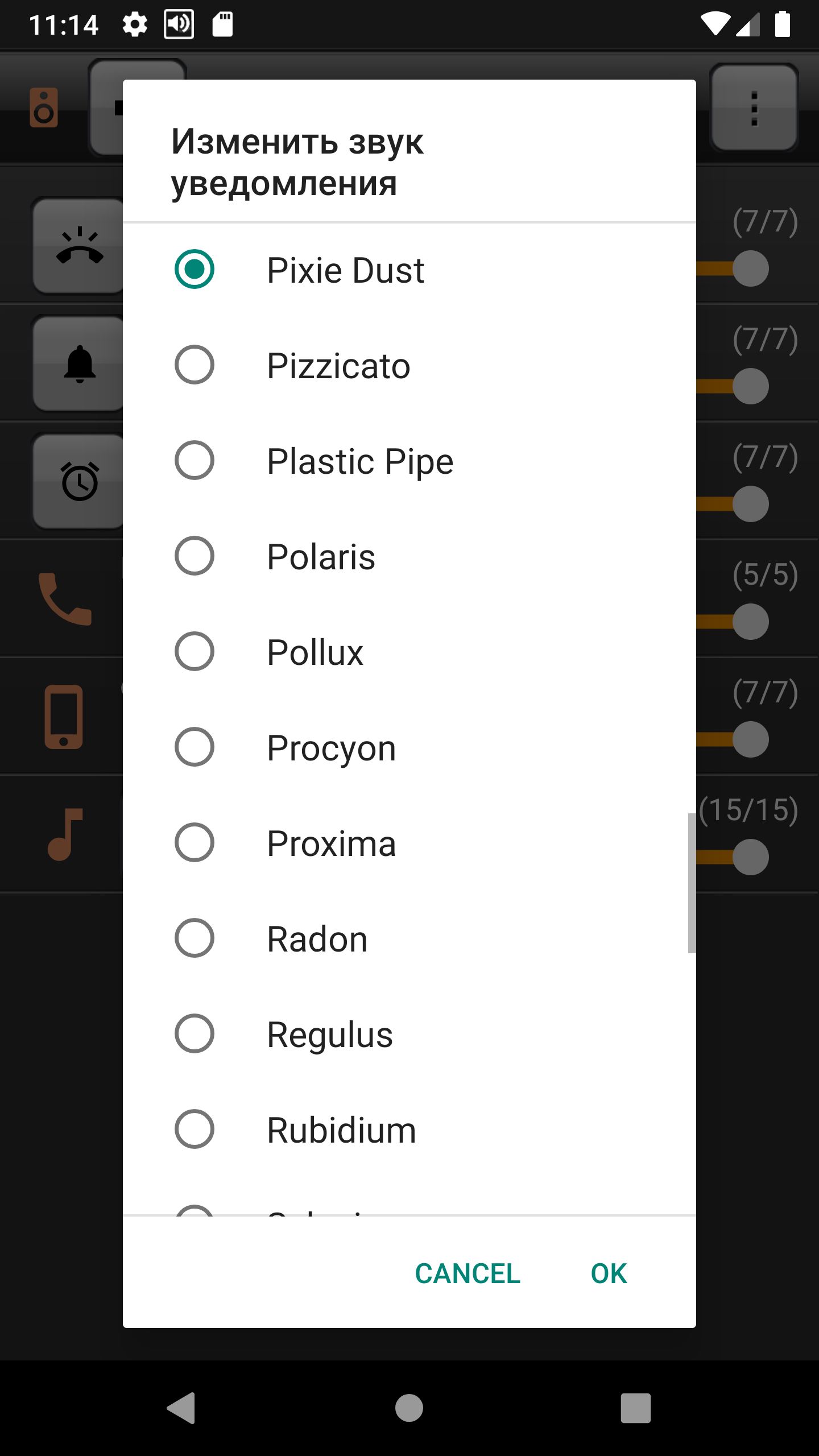The height and width of the screenshot is (1456, 819).
Task: Choose Regulus from the list
Action: 409,1034
